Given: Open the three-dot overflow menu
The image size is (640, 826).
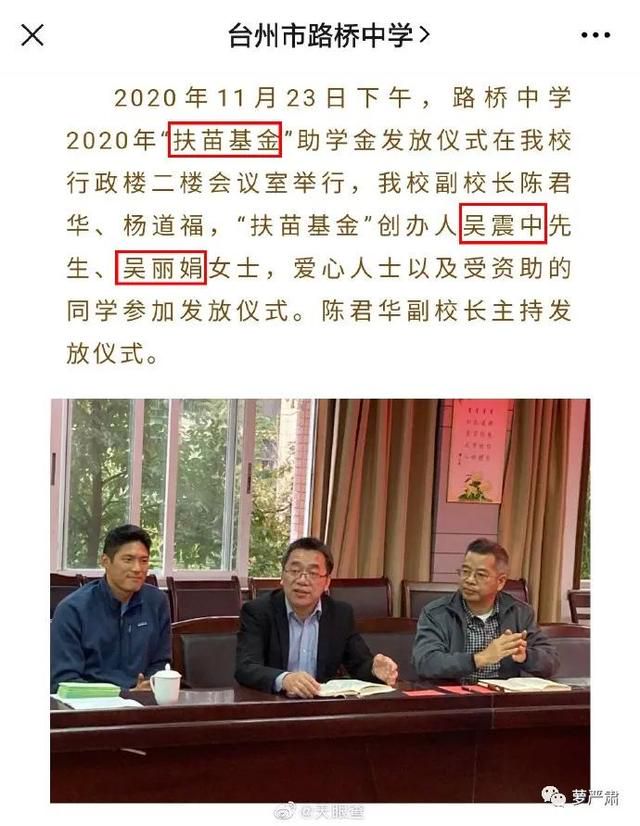Looking at the screenshot, I should [595, 36].
